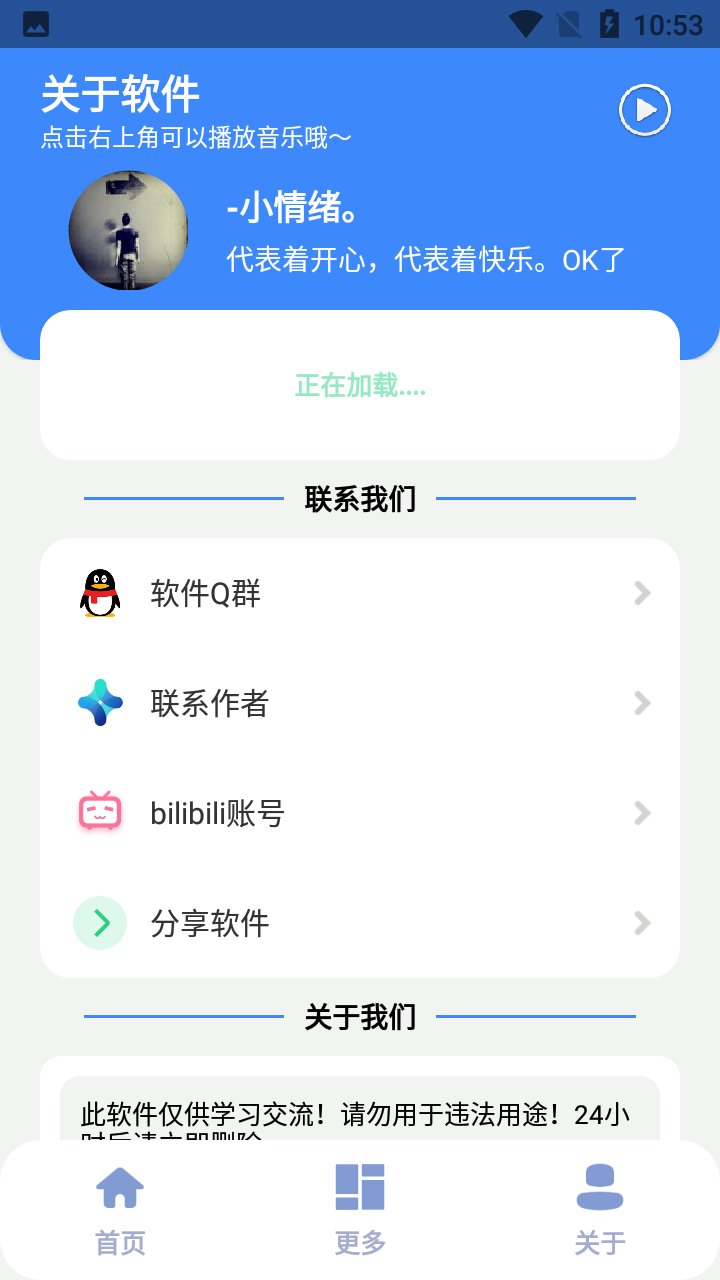Open the 软件Q群 row
This screenshot has width=720, height=1280.
[360, 594]
